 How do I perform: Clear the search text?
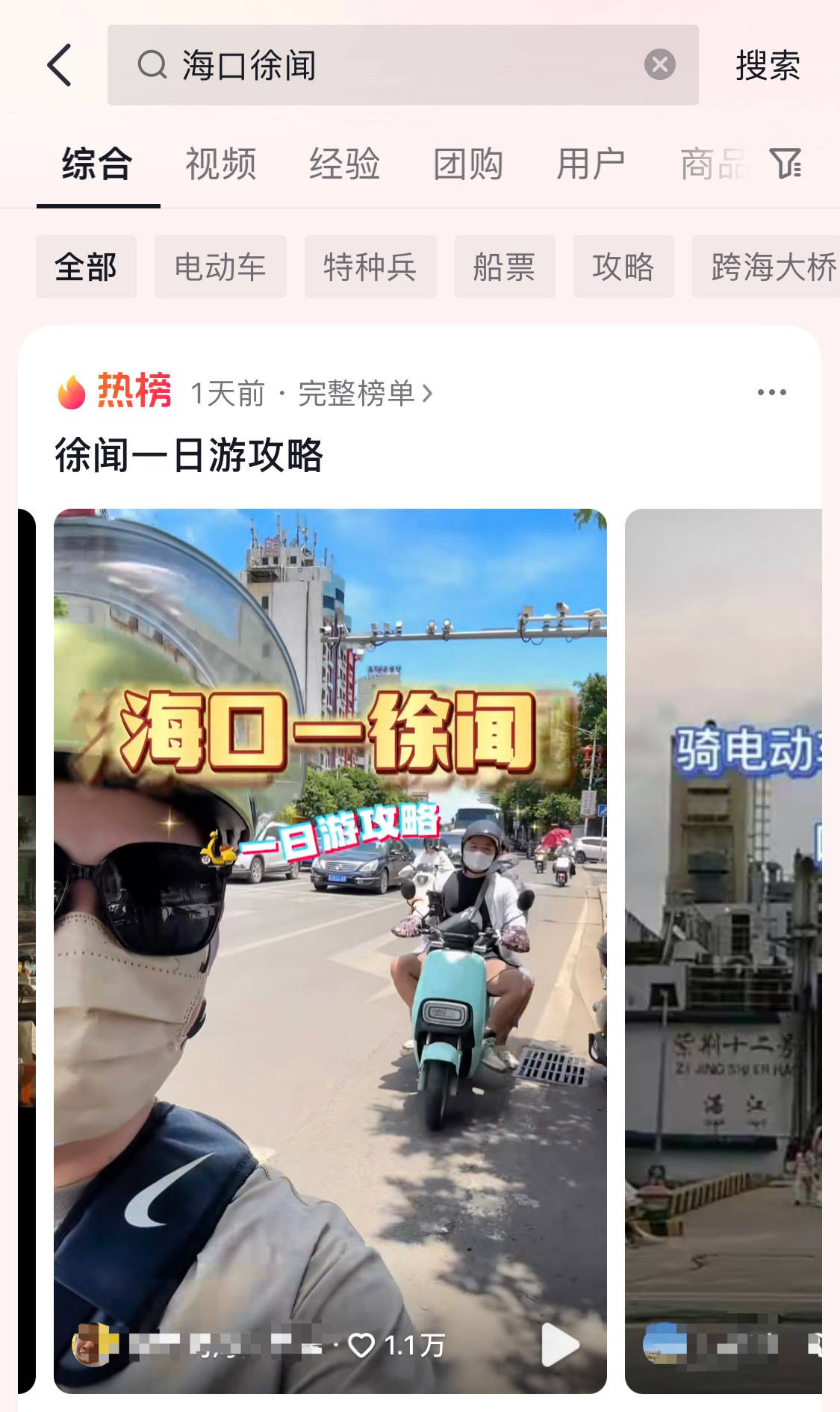pyautogui.click(x=659, y=65)
